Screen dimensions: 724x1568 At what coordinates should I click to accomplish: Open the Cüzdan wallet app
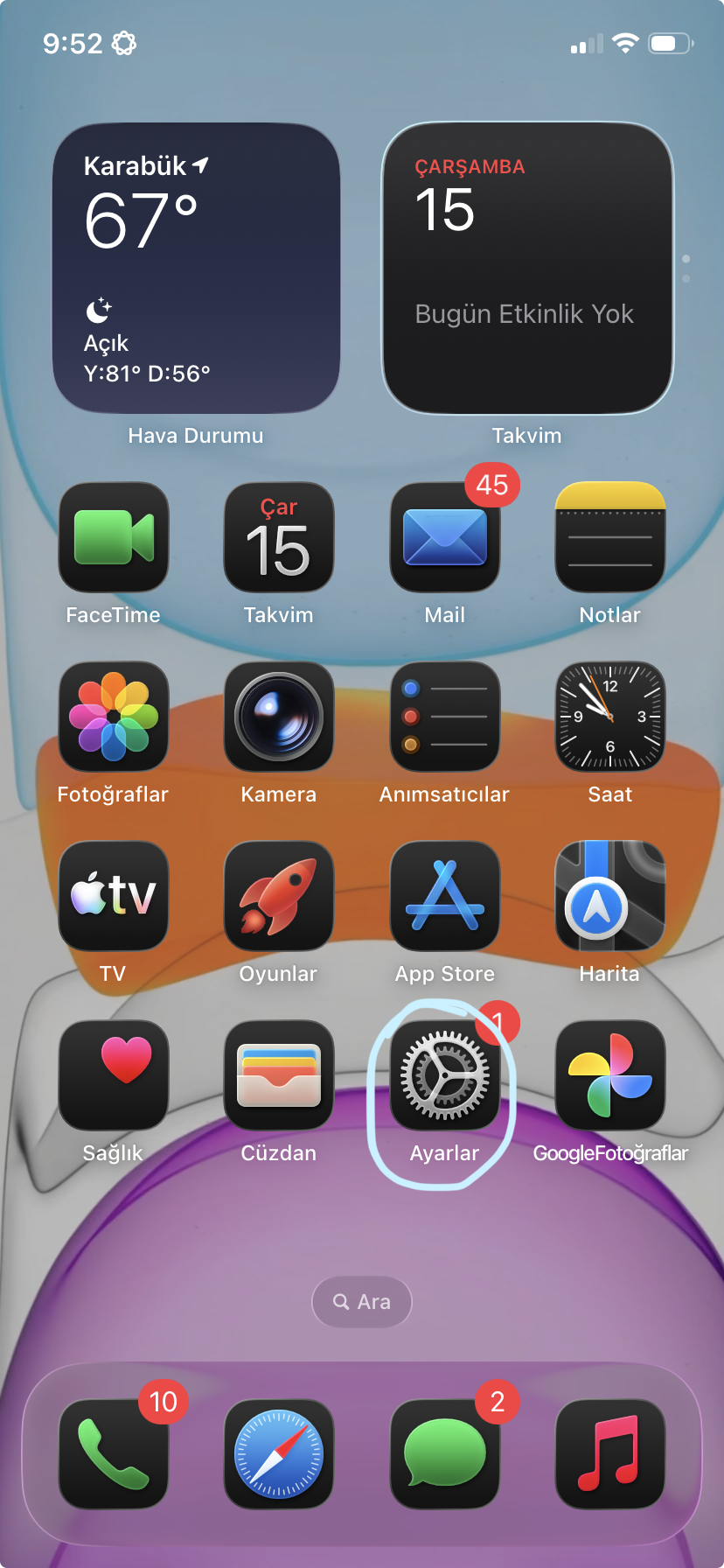279,1075
